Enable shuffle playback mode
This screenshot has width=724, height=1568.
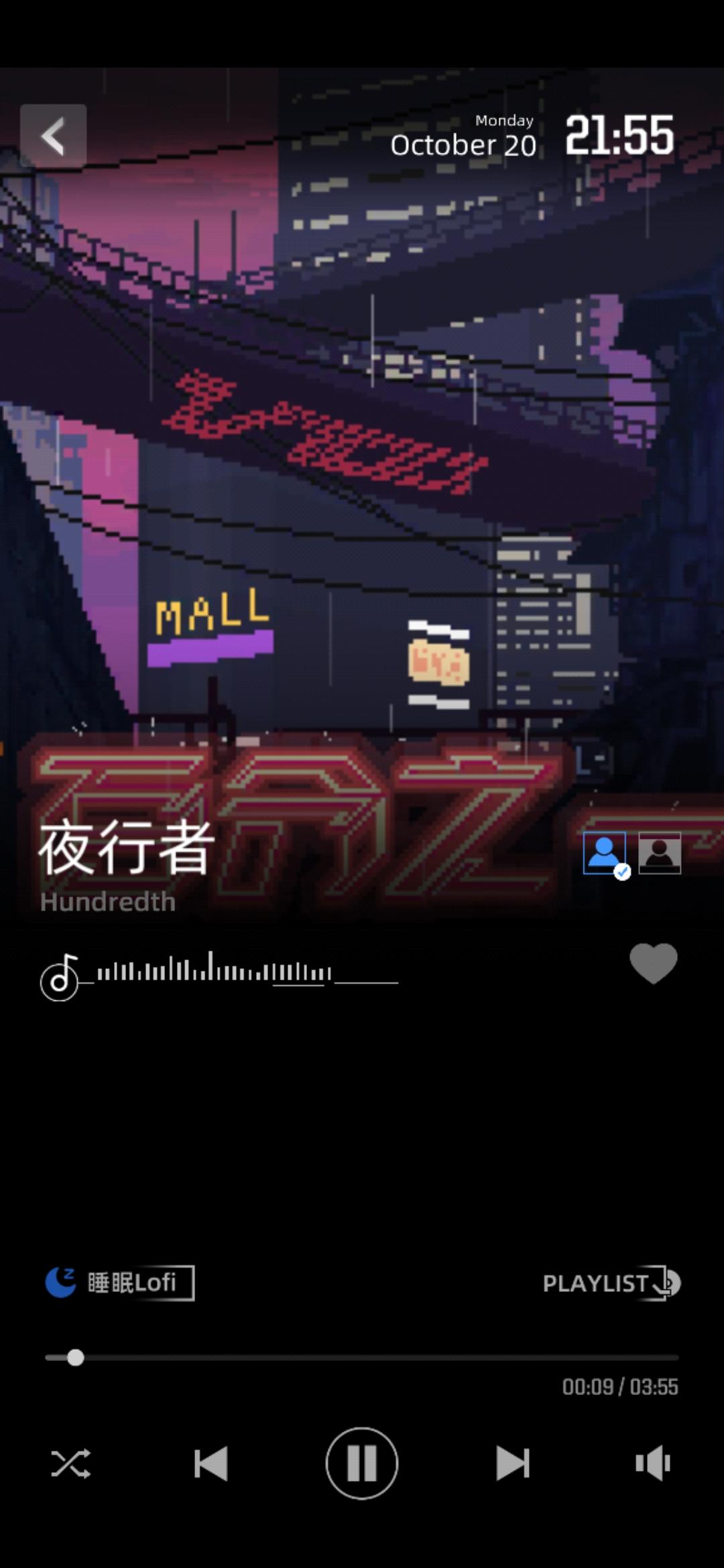[x=71, y=1463]
